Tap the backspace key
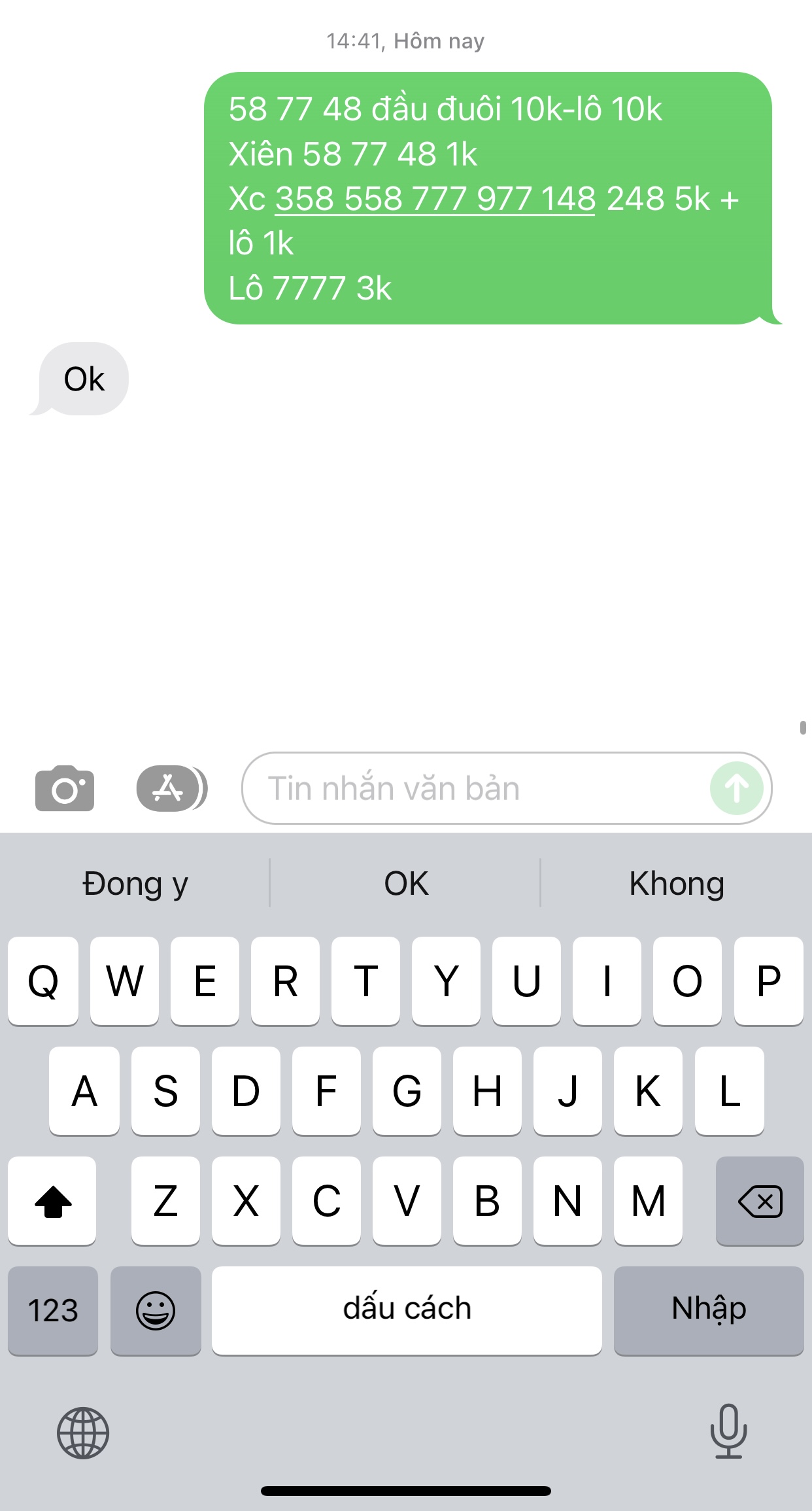 [760, 1201]
